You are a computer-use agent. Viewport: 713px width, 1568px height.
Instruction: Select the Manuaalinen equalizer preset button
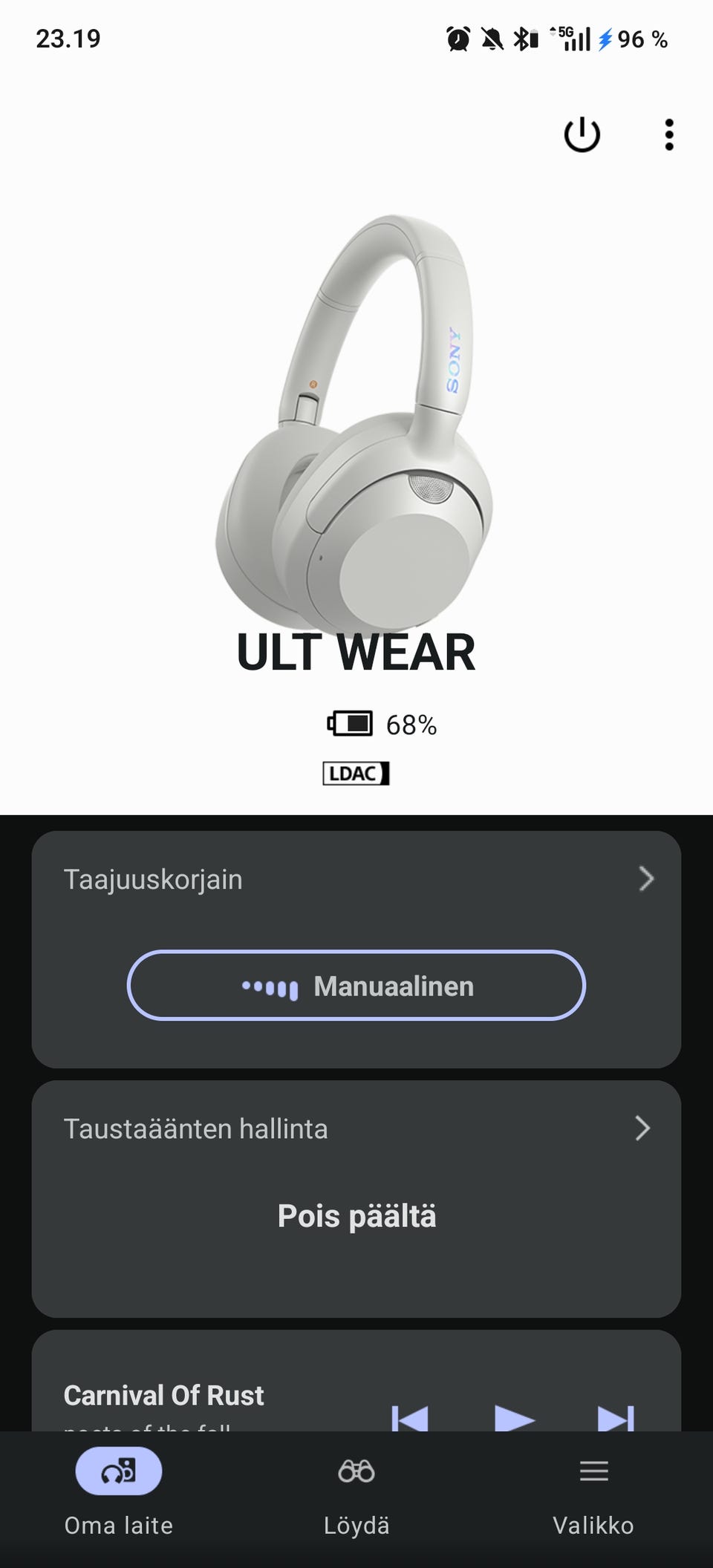coord(356,985)
